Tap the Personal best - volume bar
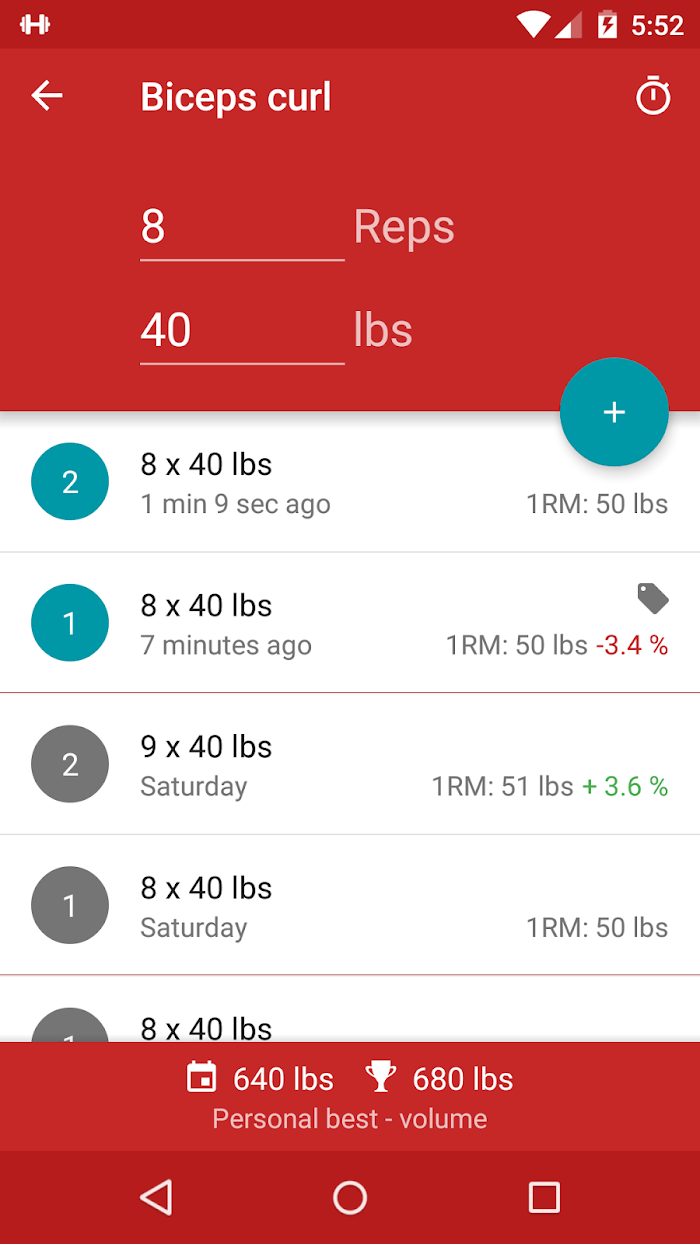 point(350,1096)
